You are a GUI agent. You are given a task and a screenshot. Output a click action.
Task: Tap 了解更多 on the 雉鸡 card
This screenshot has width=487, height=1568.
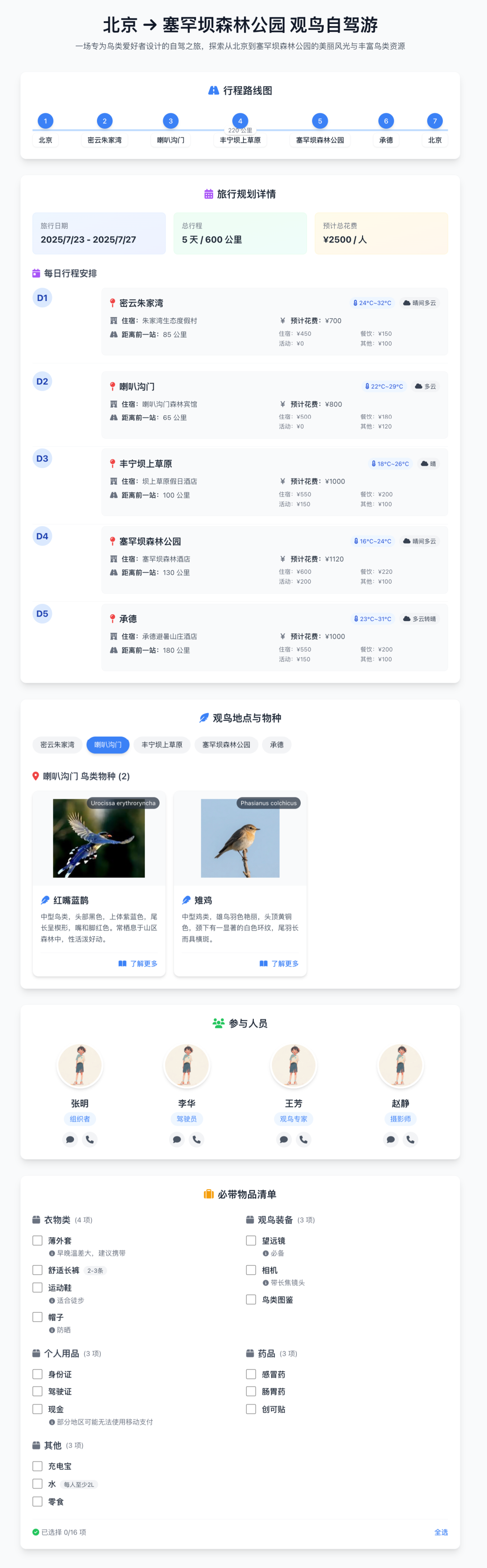(279, 964)
